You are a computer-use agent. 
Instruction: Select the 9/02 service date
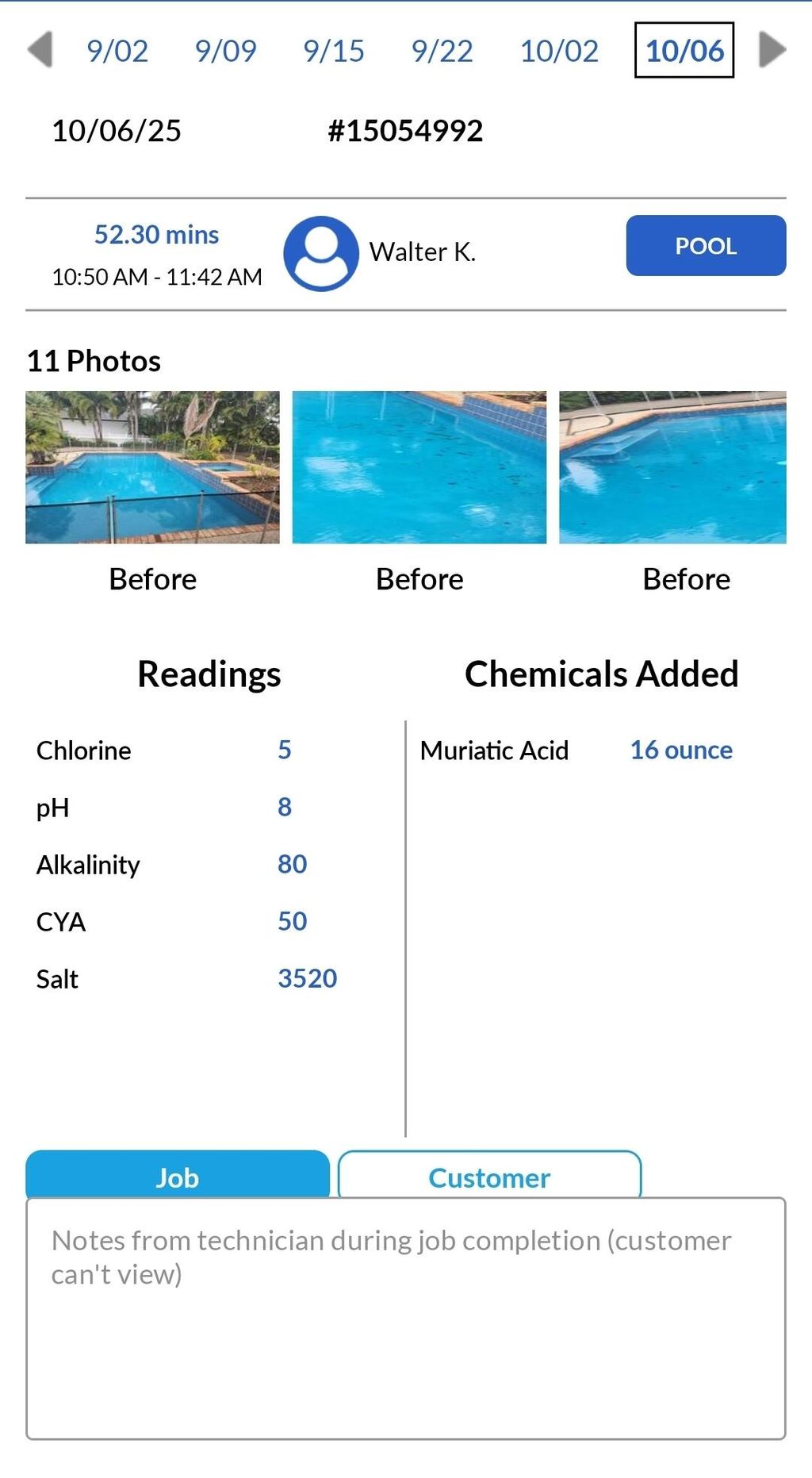(x=117, y=51)
